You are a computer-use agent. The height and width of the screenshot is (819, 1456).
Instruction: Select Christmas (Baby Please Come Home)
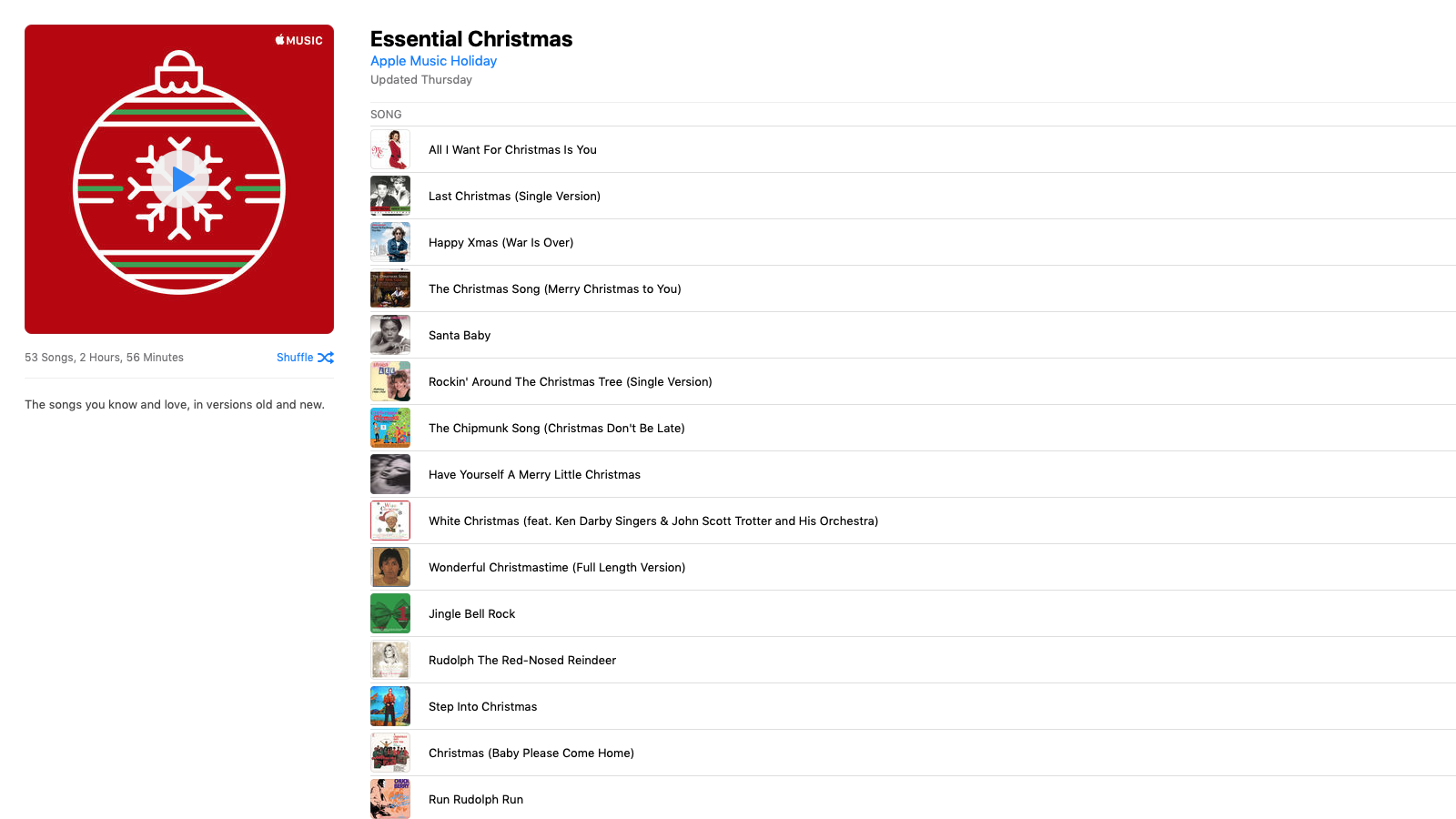click(531, 753)
